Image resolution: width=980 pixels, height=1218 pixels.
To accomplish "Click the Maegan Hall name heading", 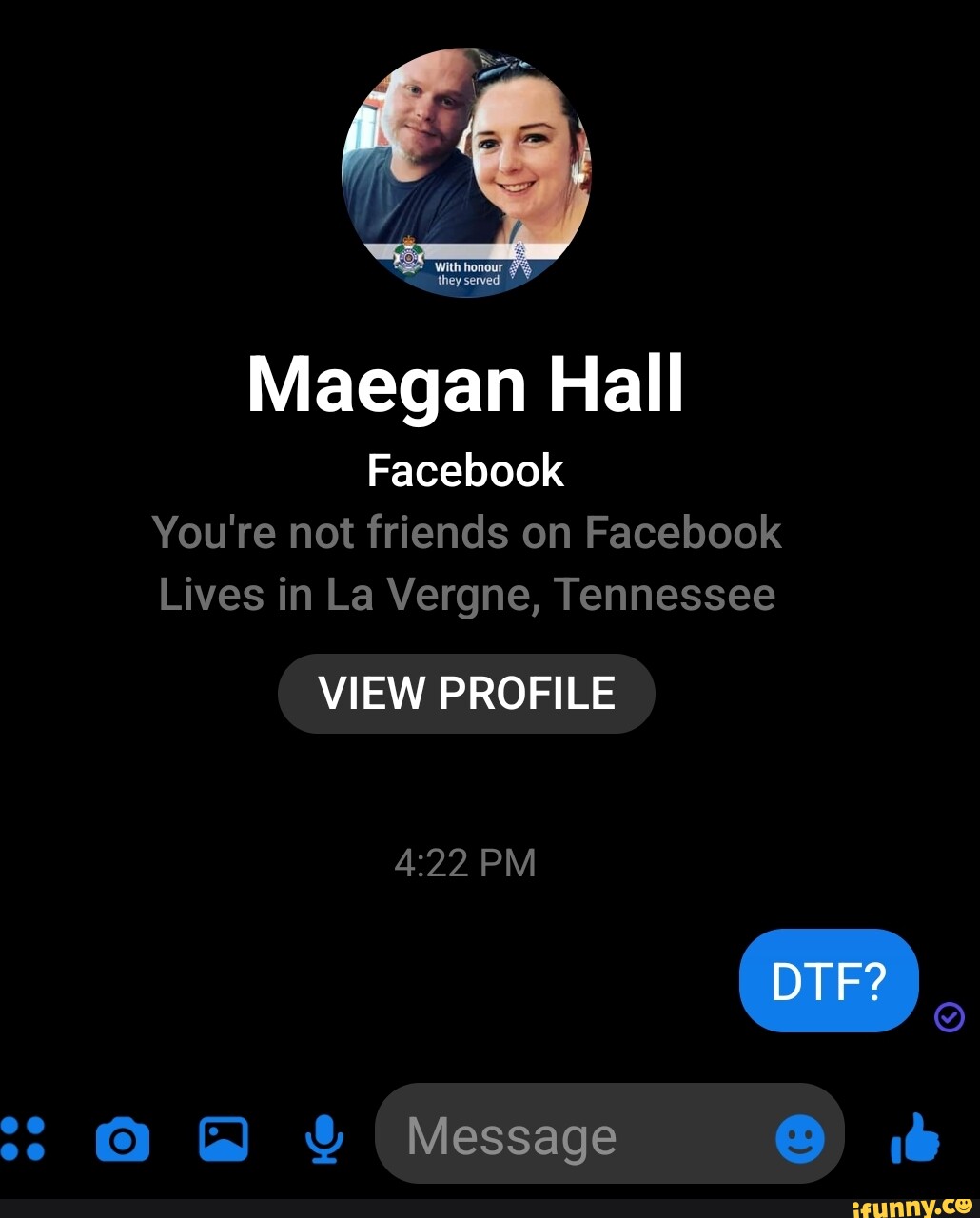I will click(x=465, y=384).
